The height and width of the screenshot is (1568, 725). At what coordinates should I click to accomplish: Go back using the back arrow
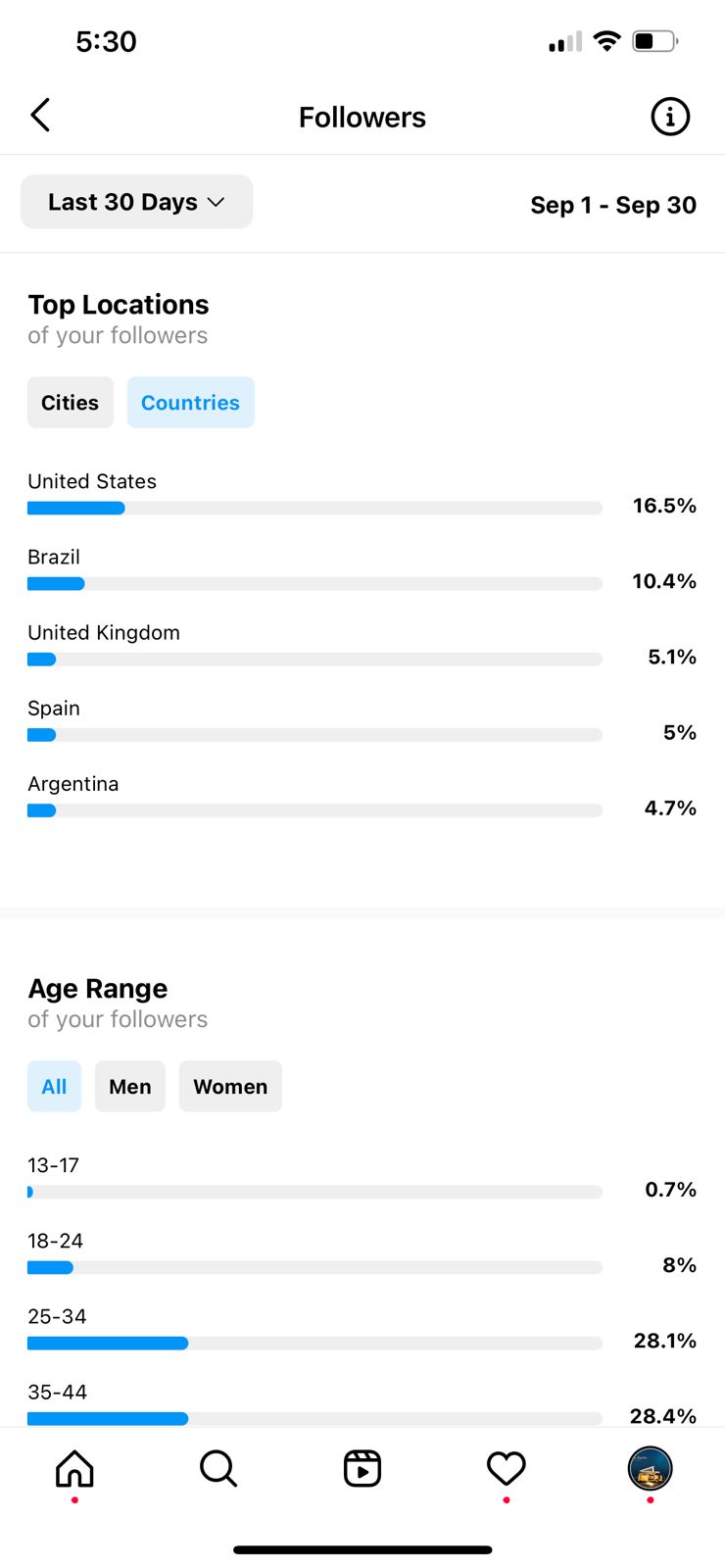click(40, 116)
